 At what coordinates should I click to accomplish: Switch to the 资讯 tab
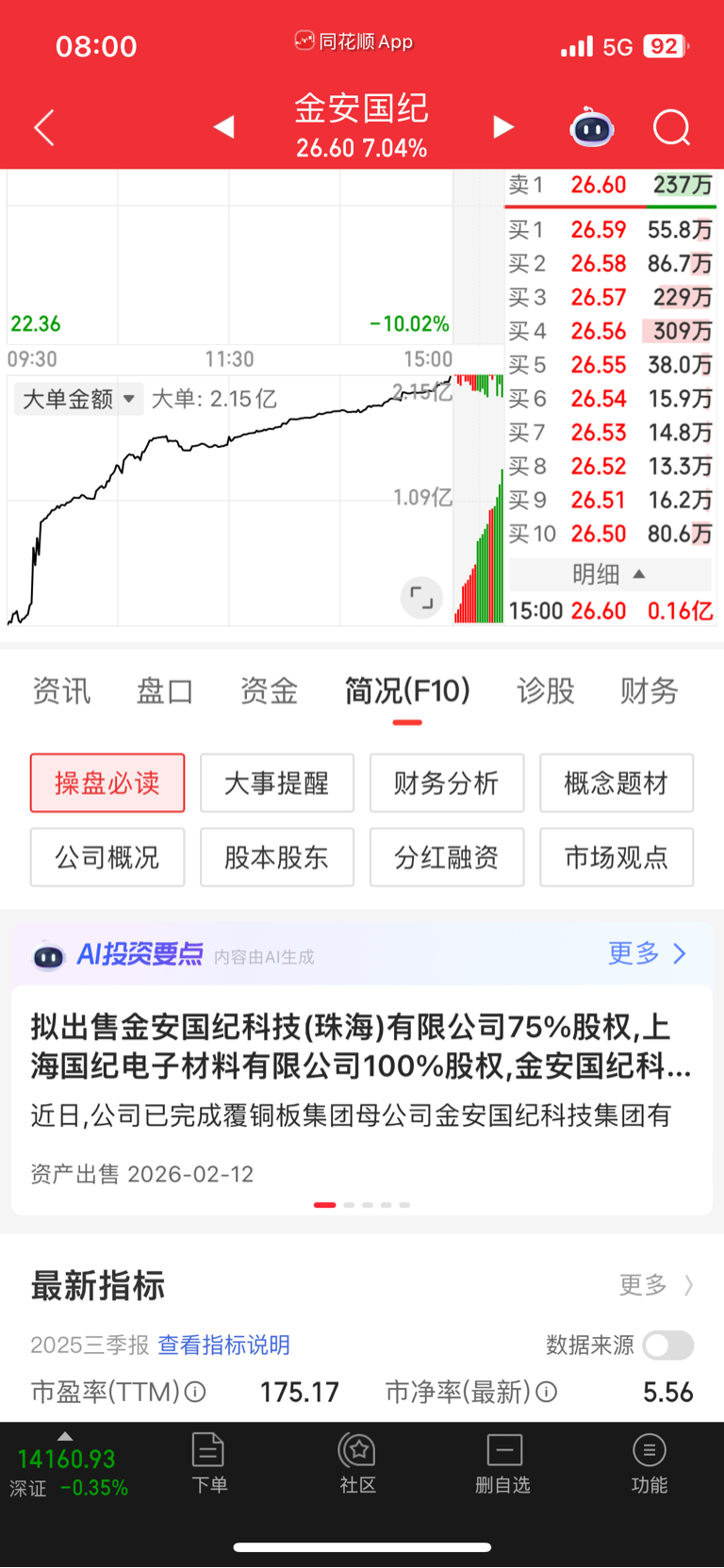(61, 691)
